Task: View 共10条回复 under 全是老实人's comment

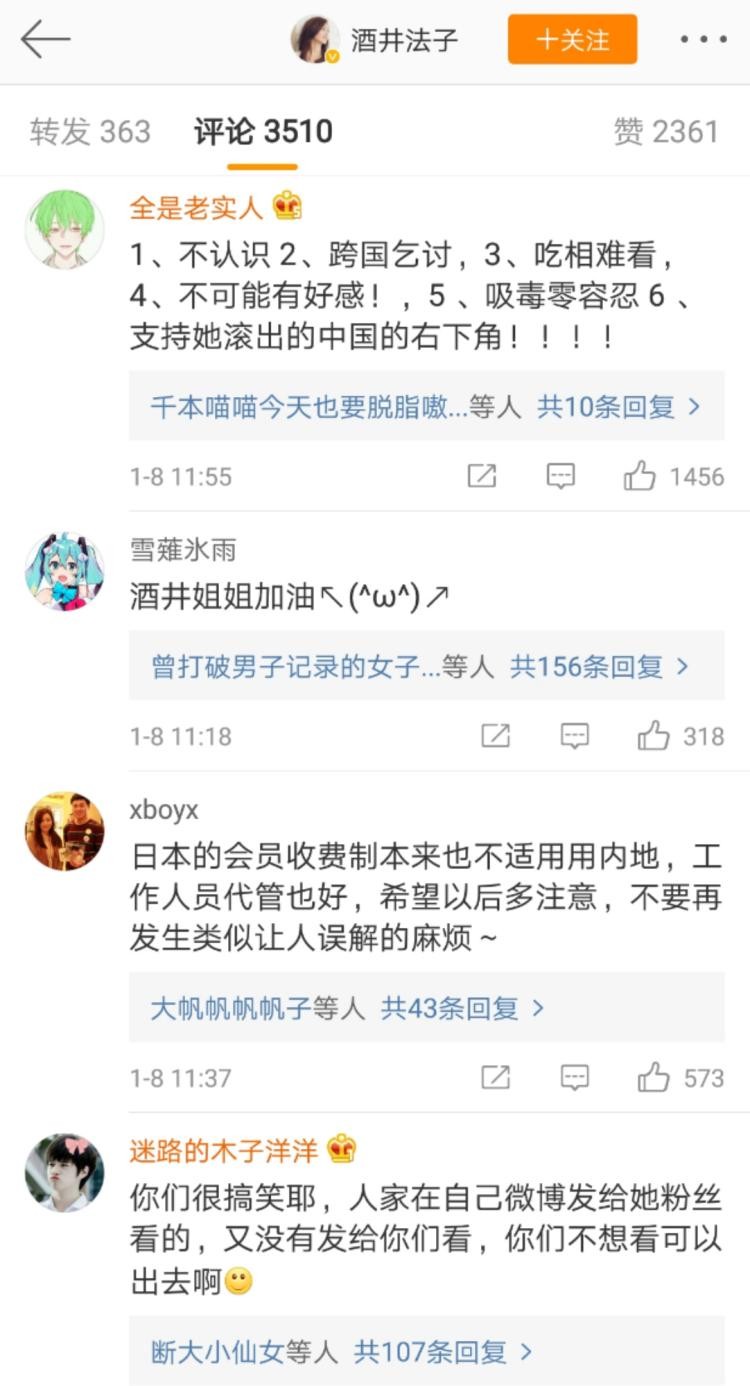Action: click(x=618, y=407)
